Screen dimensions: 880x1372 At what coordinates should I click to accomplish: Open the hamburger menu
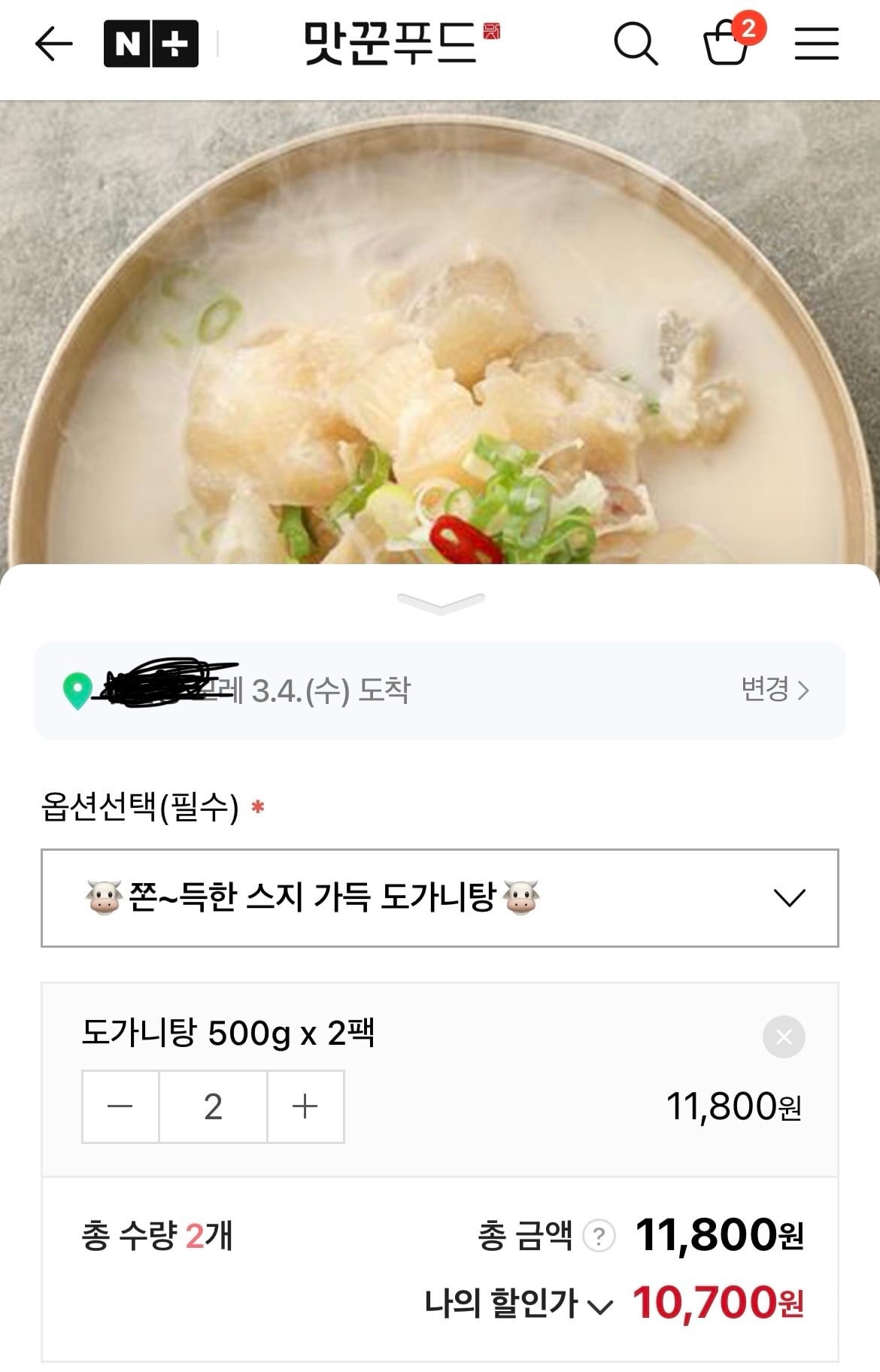coord(817,44)
